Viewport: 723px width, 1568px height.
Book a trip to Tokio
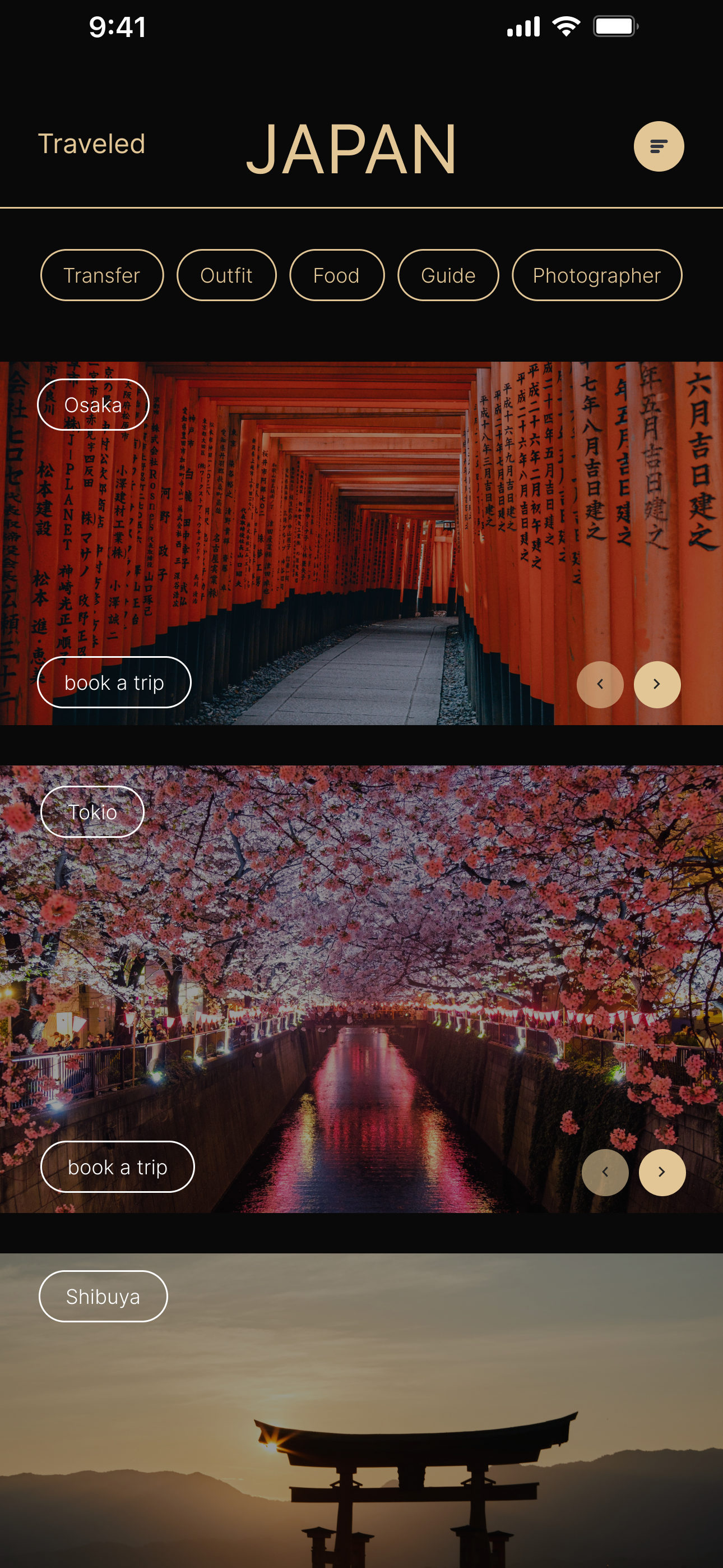pos(118,1167)
